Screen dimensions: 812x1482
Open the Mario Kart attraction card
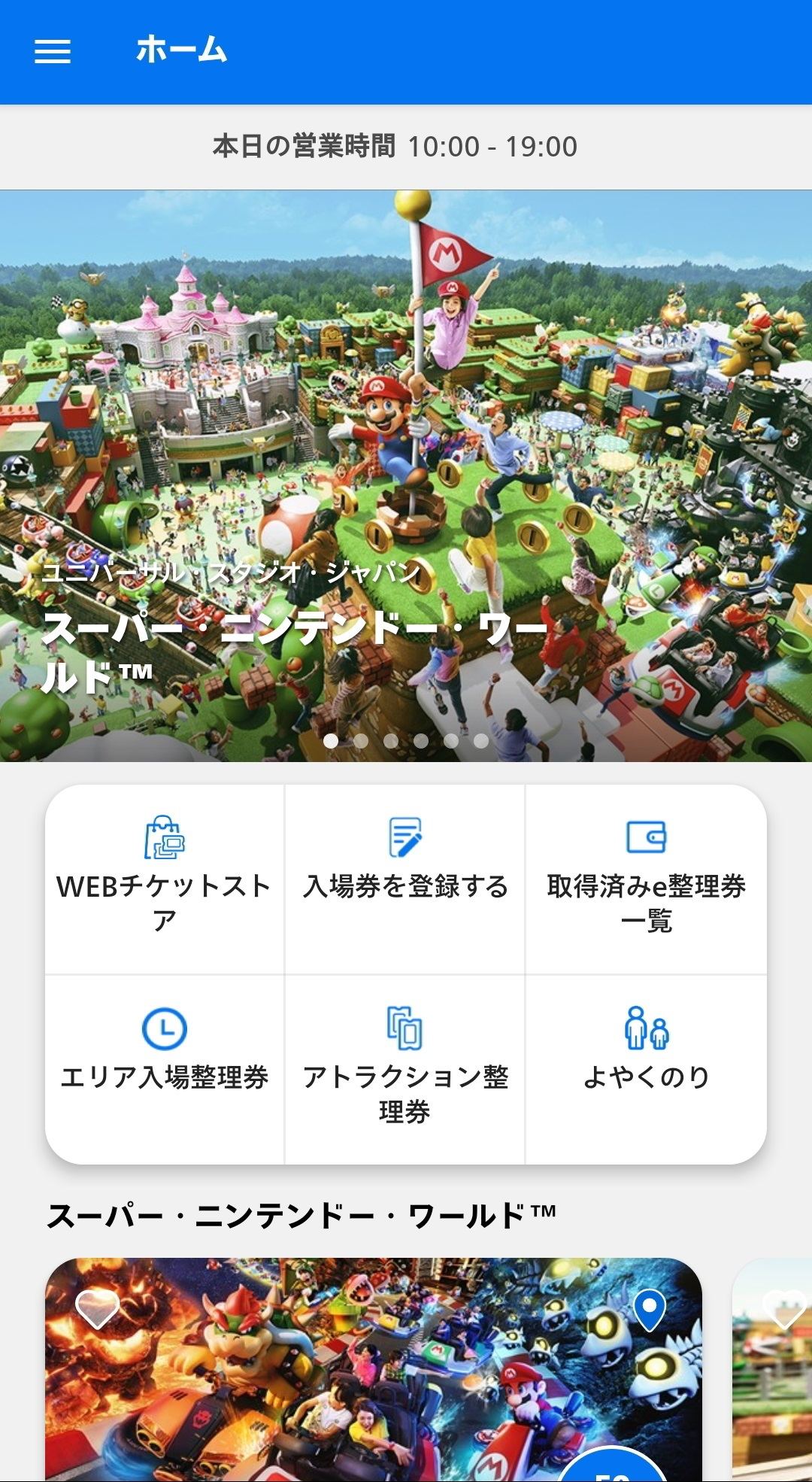374,1392
